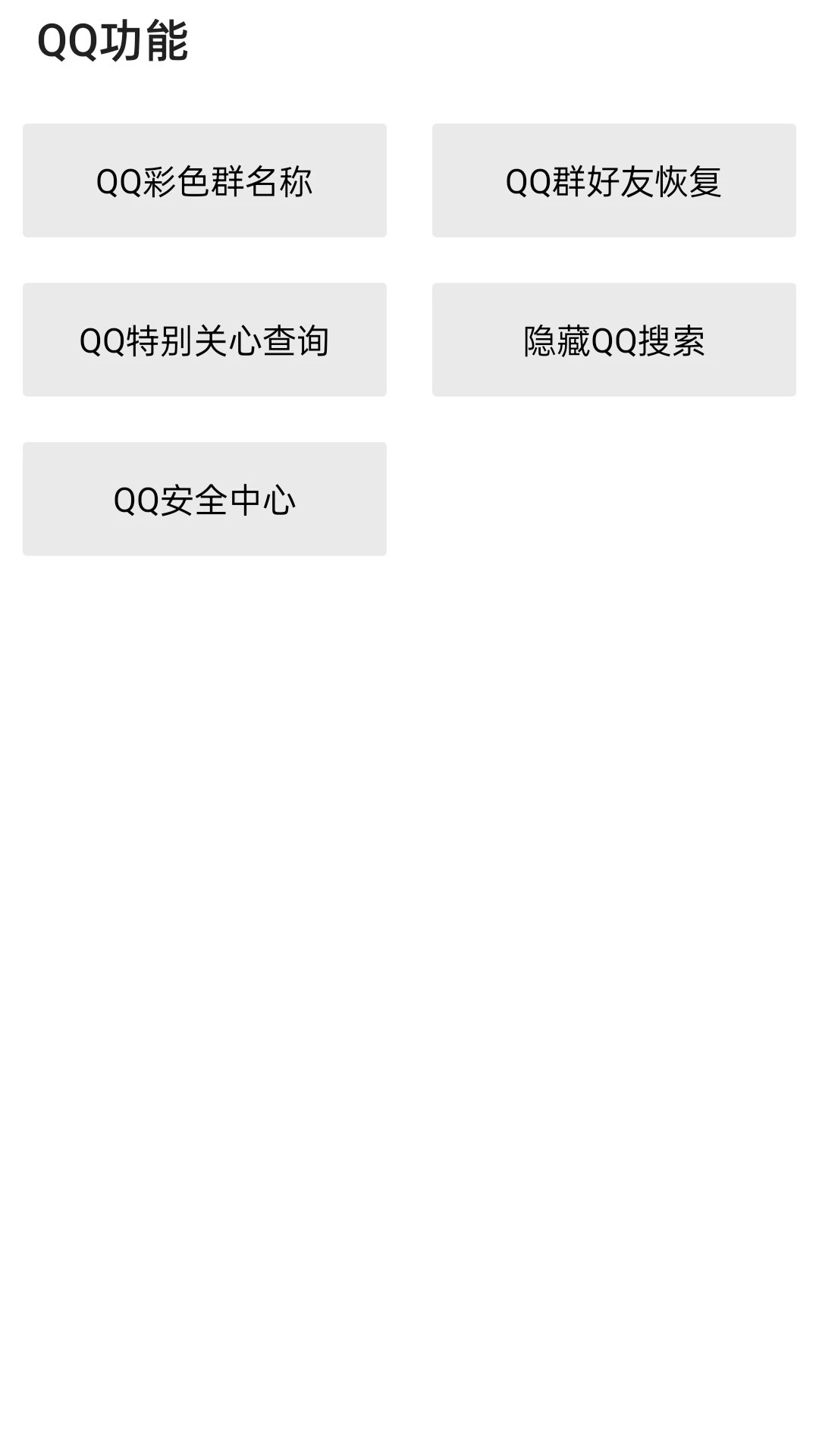Use hidden QQ search function
The image size is (819, 1456).
613,340
